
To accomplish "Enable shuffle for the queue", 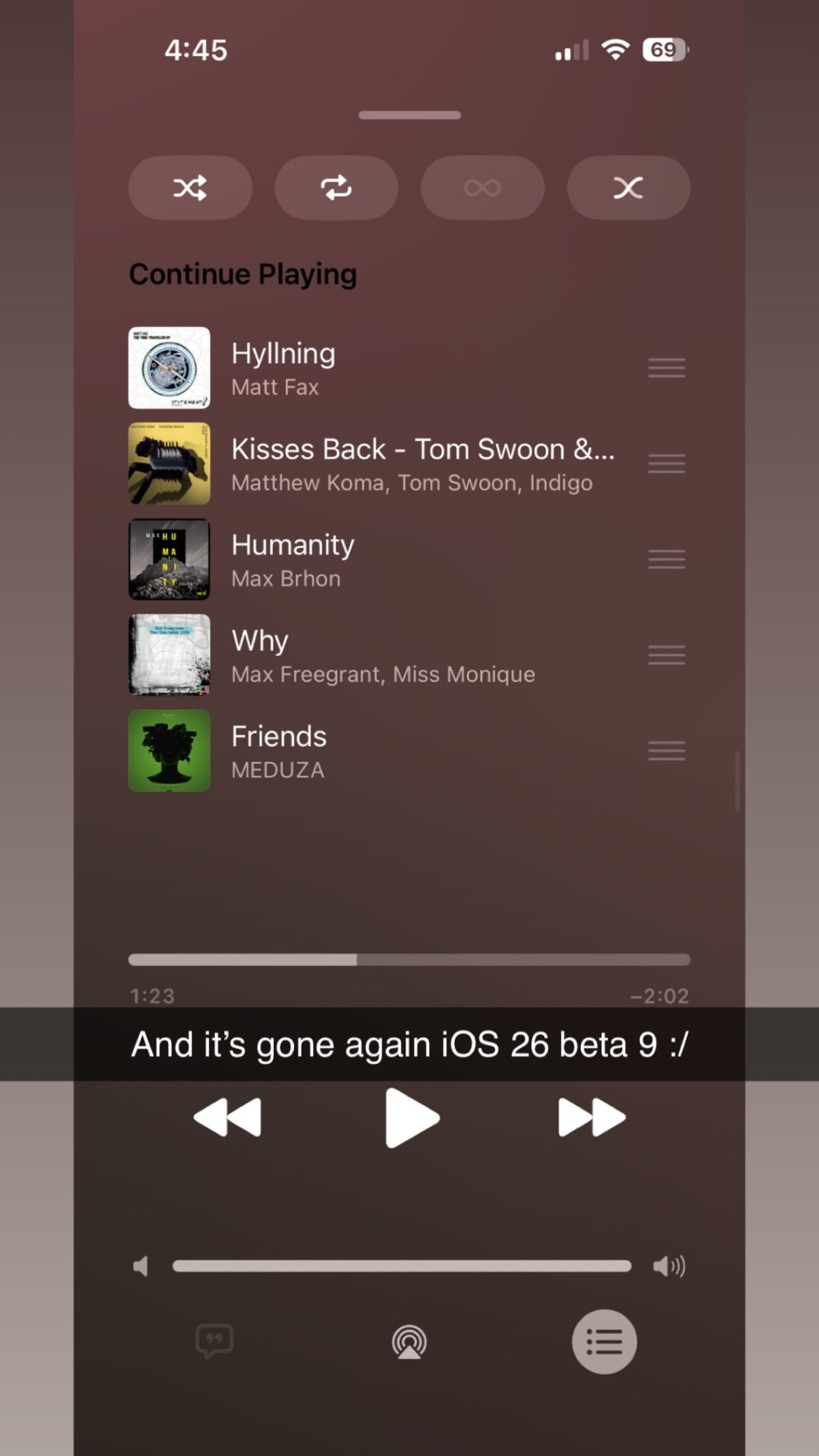I will (190, 188).
